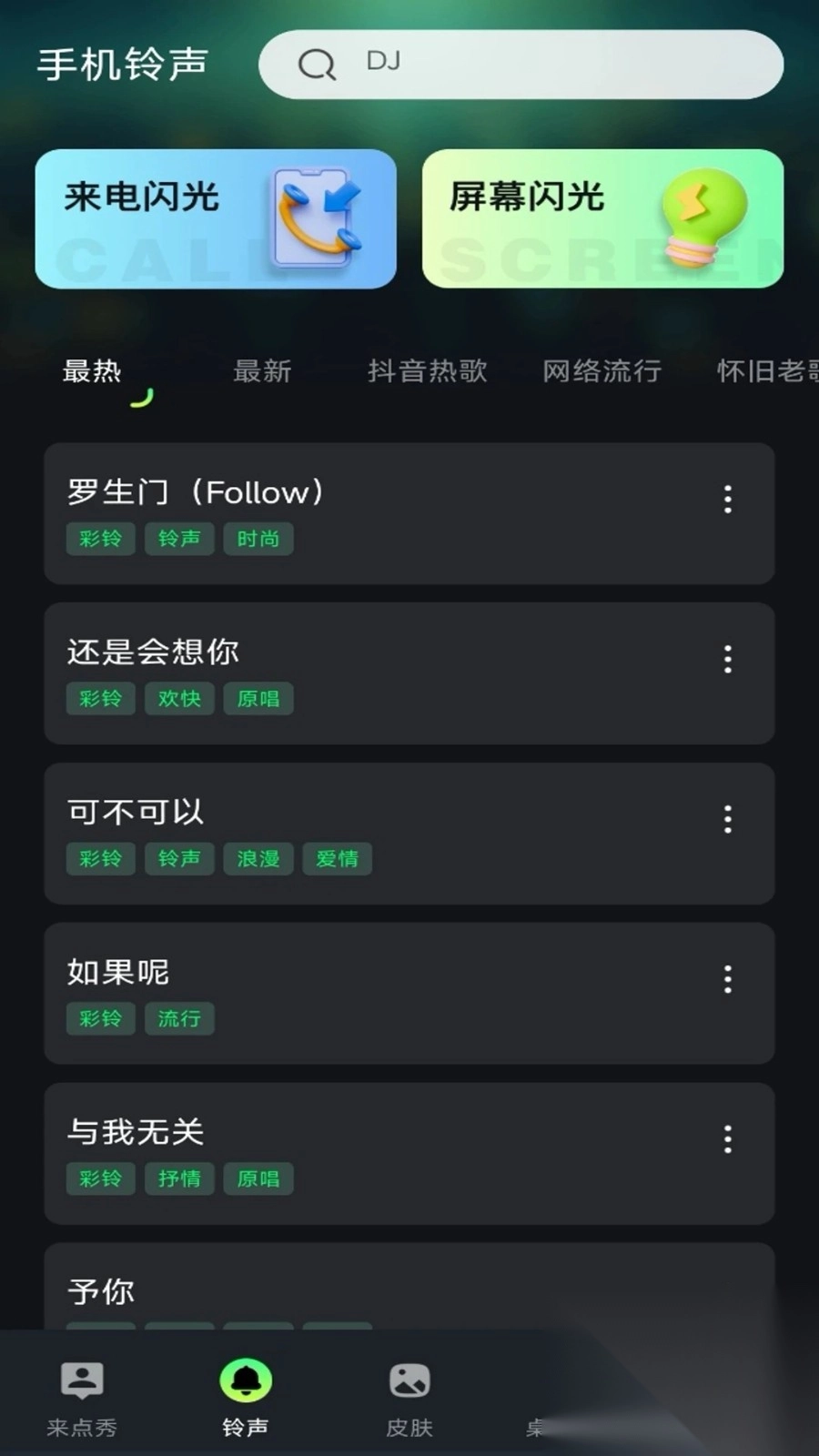Switch to the 最新 category tab
The image size is (819, 1456).
[261, 371]
